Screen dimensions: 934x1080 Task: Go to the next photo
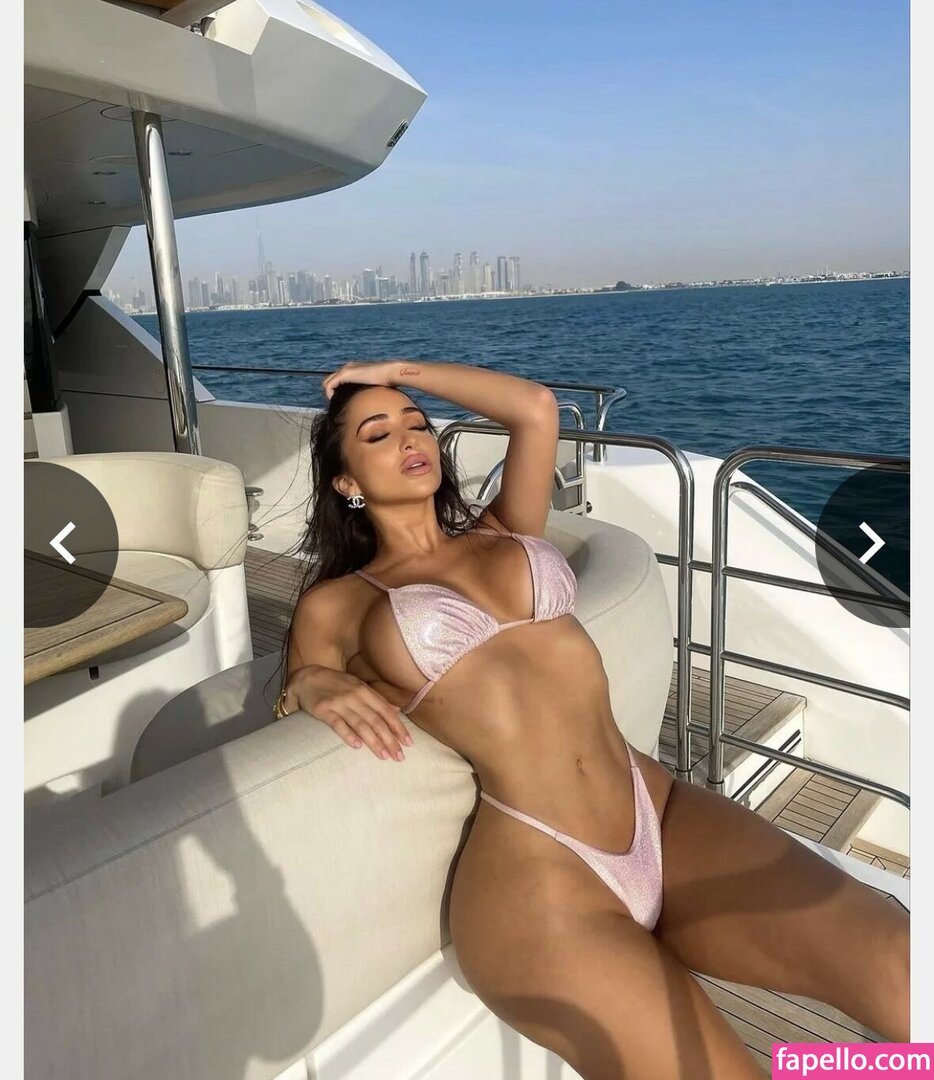click(871, 543)
